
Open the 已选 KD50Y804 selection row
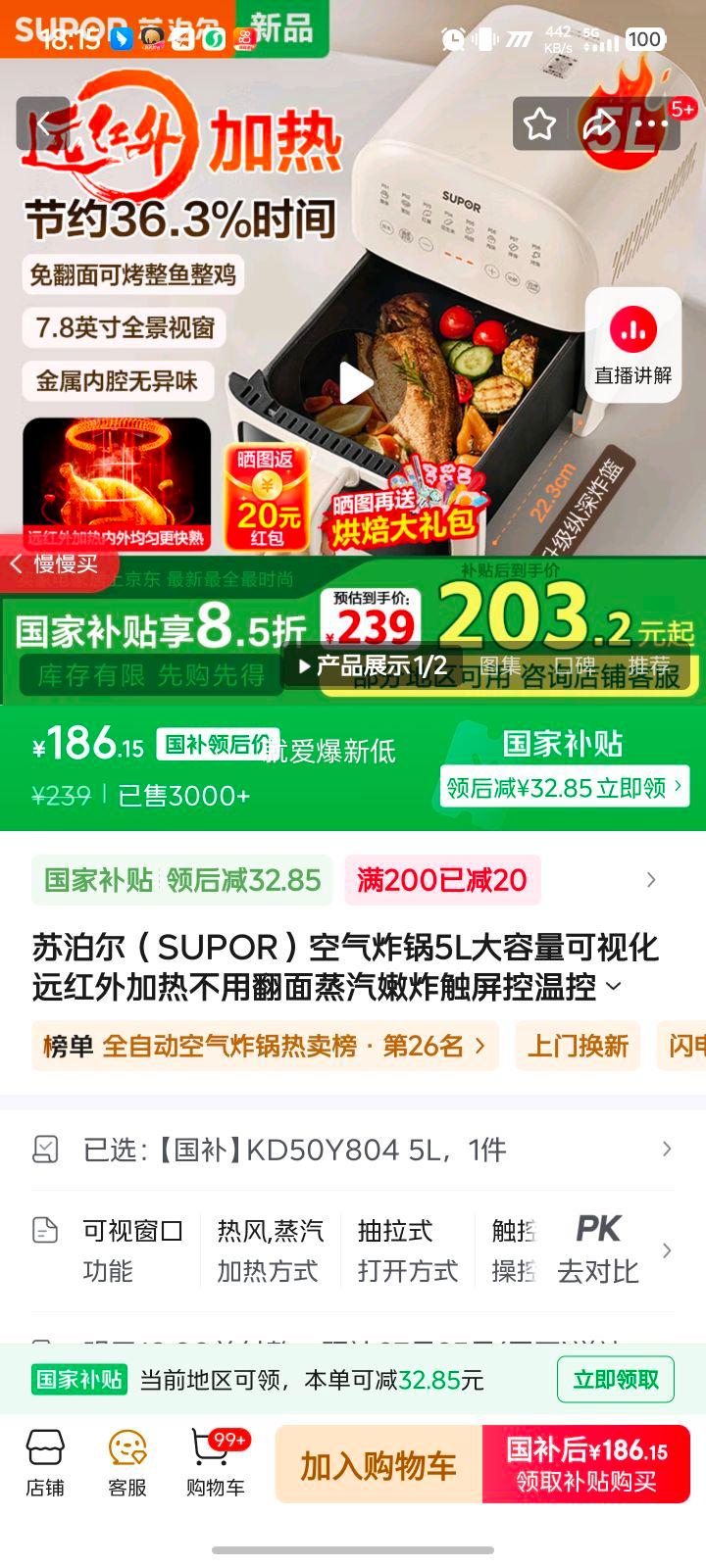click(x=353, y=1149)
